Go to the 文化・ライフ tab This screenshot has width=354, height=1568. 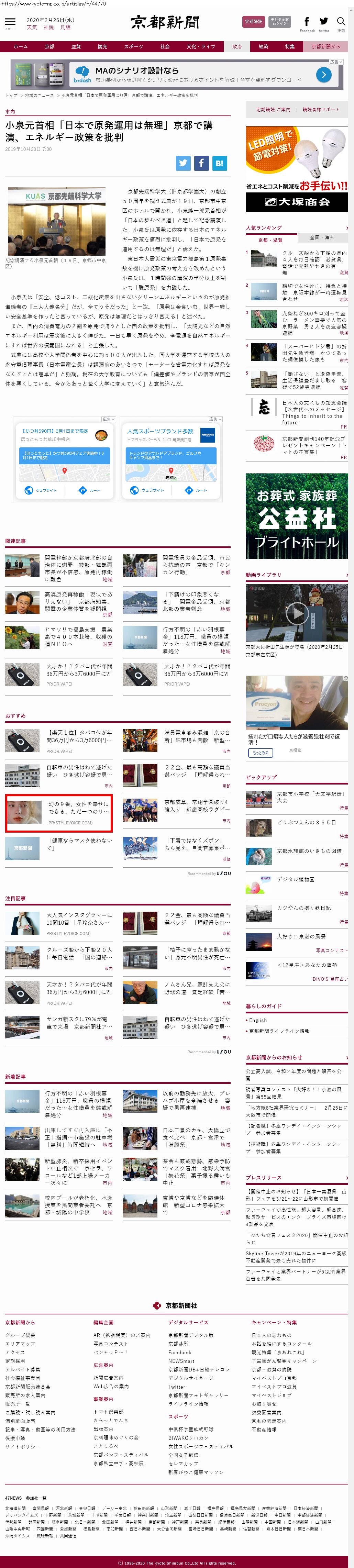coord(200,46)
